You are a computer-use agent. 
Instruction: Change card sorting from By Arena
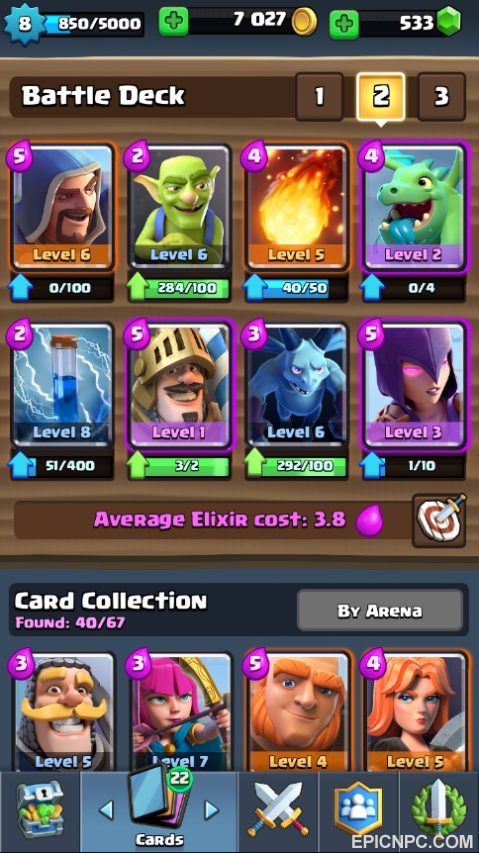[380, 610]
